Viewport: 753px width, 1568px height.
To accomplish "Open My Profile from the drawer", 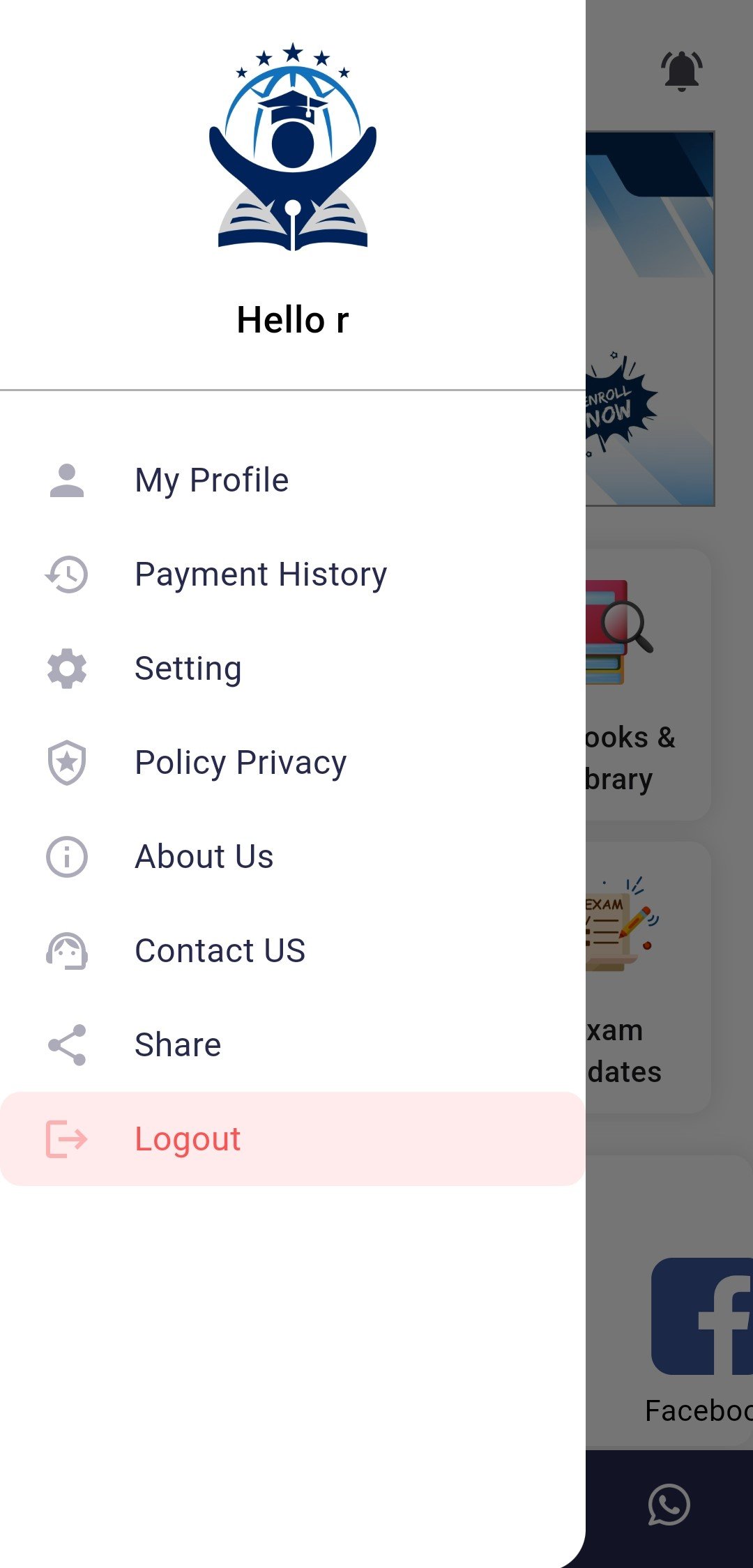I will 211,480.
